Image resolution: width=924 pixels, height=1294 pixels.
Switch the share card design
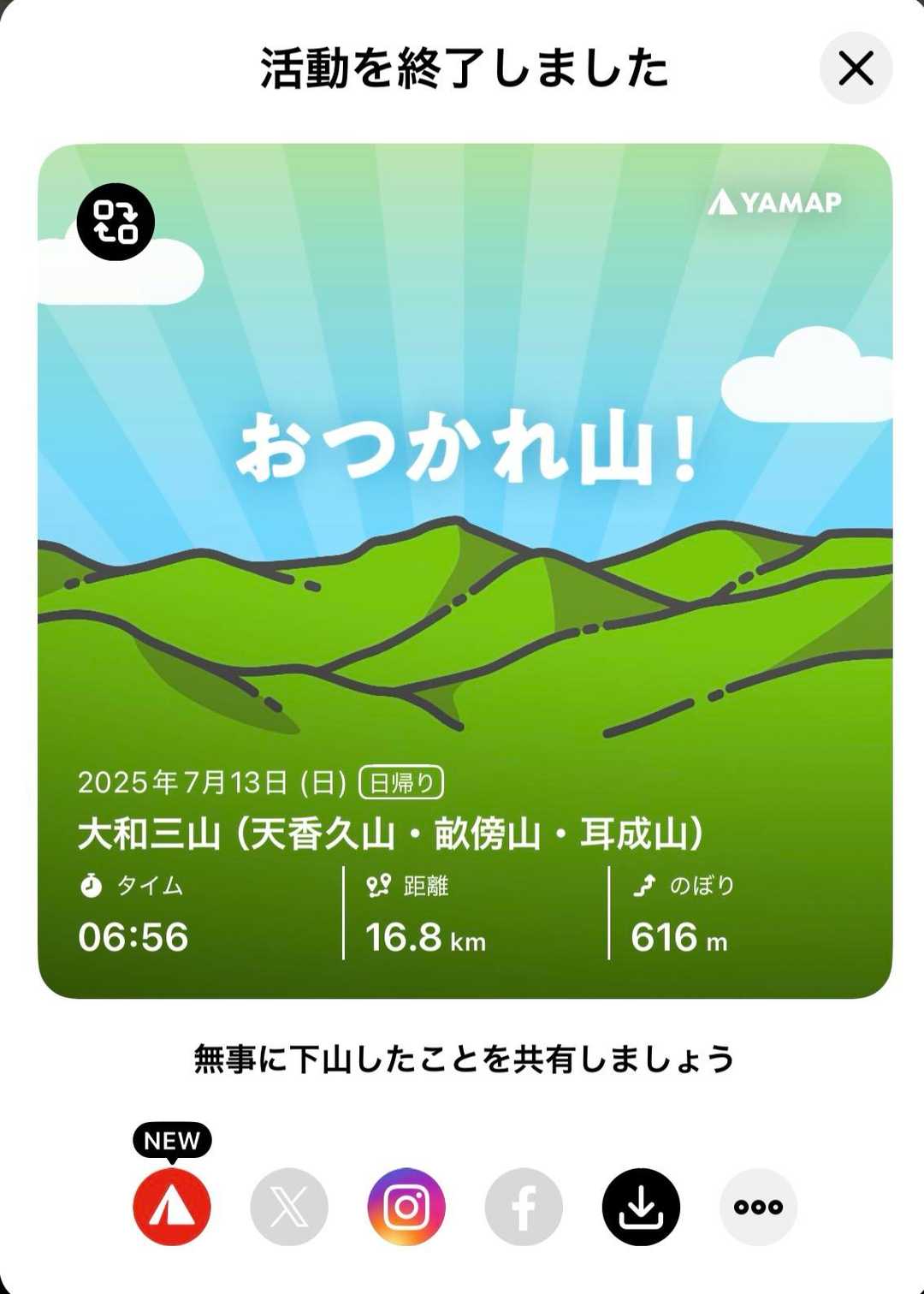point(115,222)
